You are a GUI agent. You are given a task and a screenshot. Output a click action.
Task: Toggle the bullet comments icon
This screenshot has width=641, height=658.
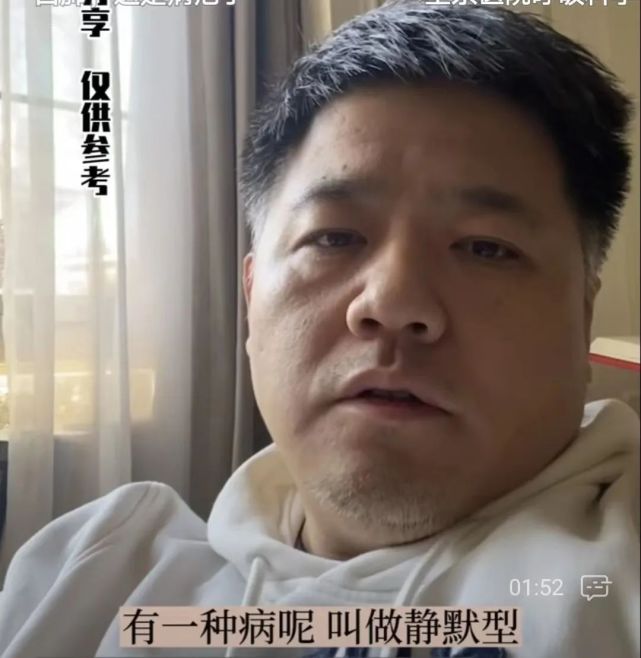pyautogui.click(x=596, y=587)
